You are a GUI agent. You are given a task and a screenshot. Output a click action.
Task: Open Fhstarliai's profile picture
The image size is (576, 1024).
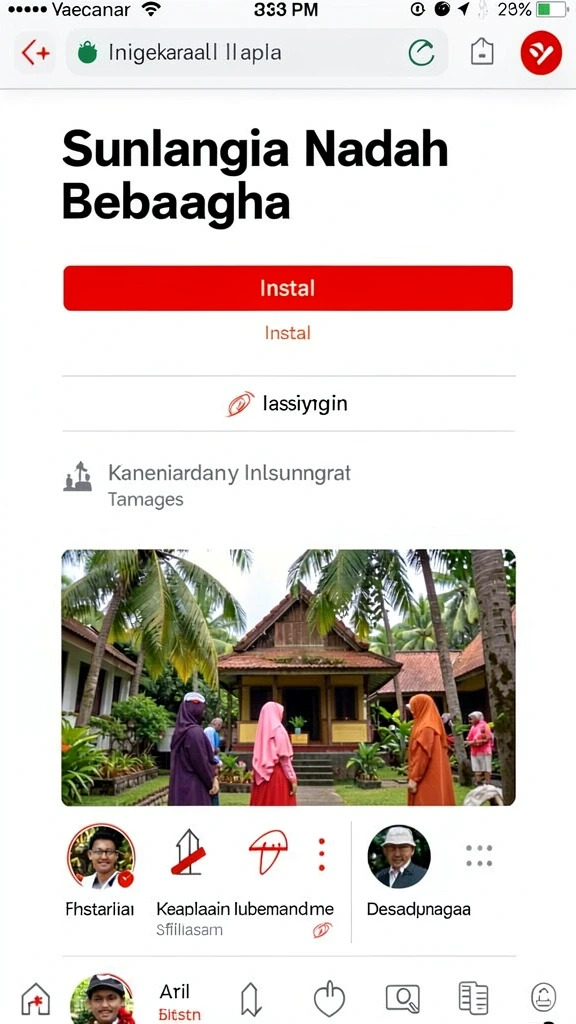tap(101, 856)
